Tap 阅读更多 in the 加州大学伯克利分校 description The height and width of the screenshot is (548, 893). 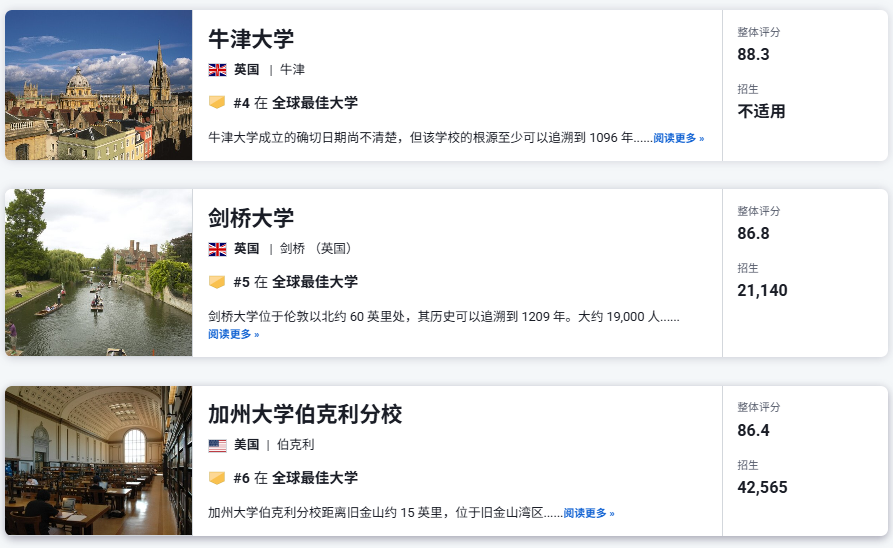coord(588,513)
